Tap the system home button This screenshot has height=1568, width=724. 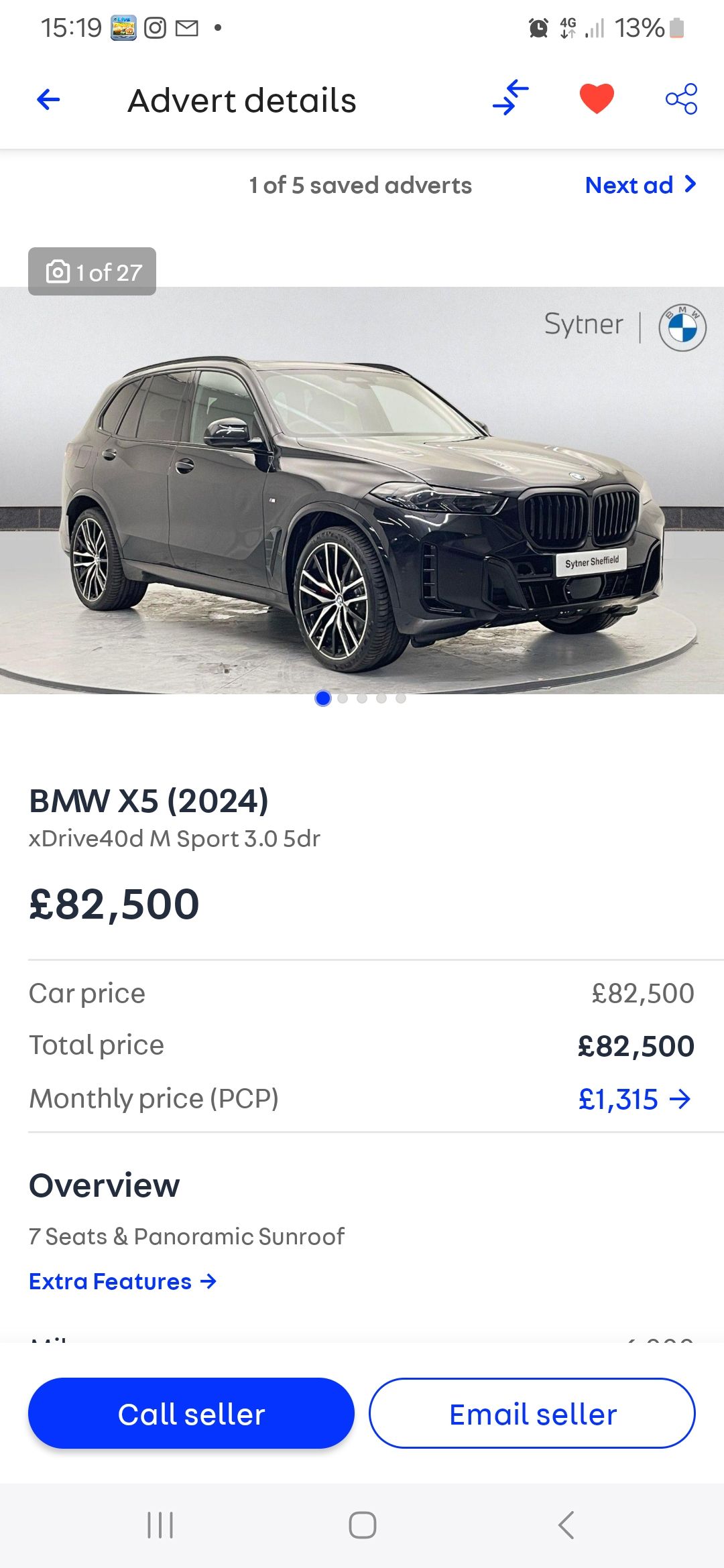pyautogui.click(x=362, y=1525)
